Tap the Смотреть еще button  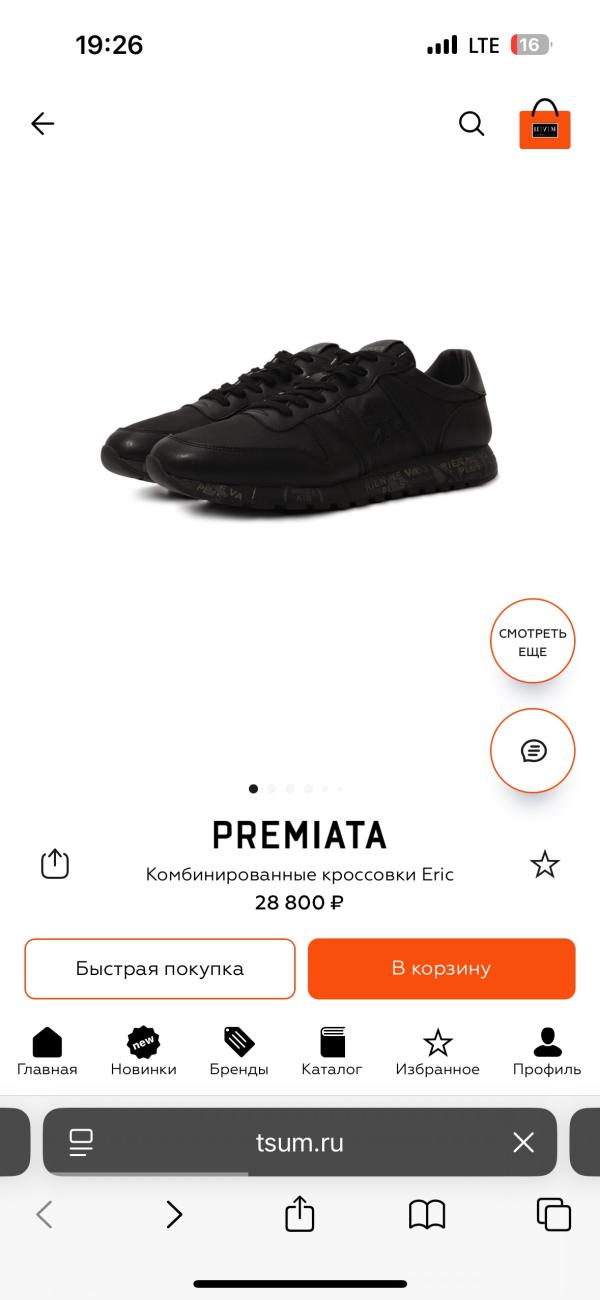[533, 641]
